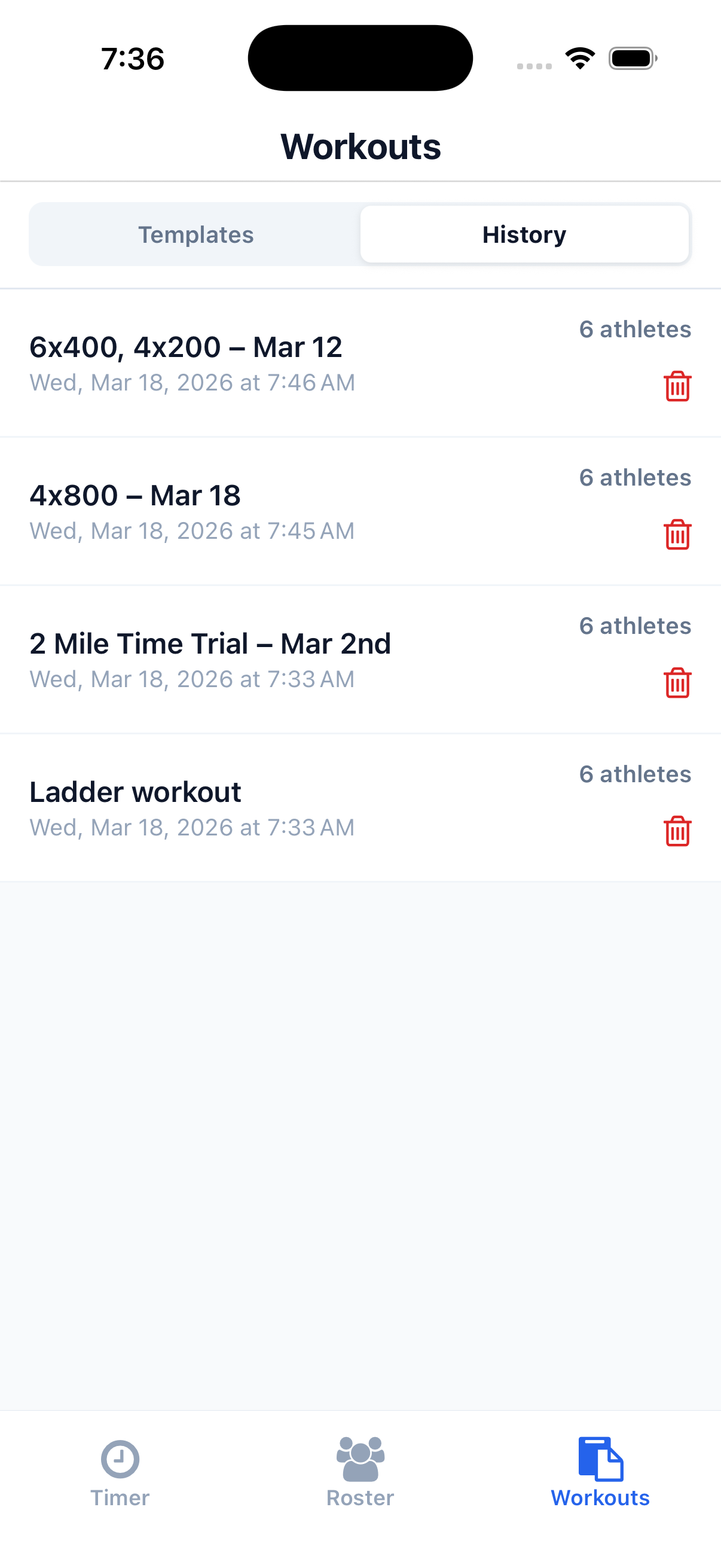Delete the 2 Mile Time Trial entry

[x=677, y=682]
